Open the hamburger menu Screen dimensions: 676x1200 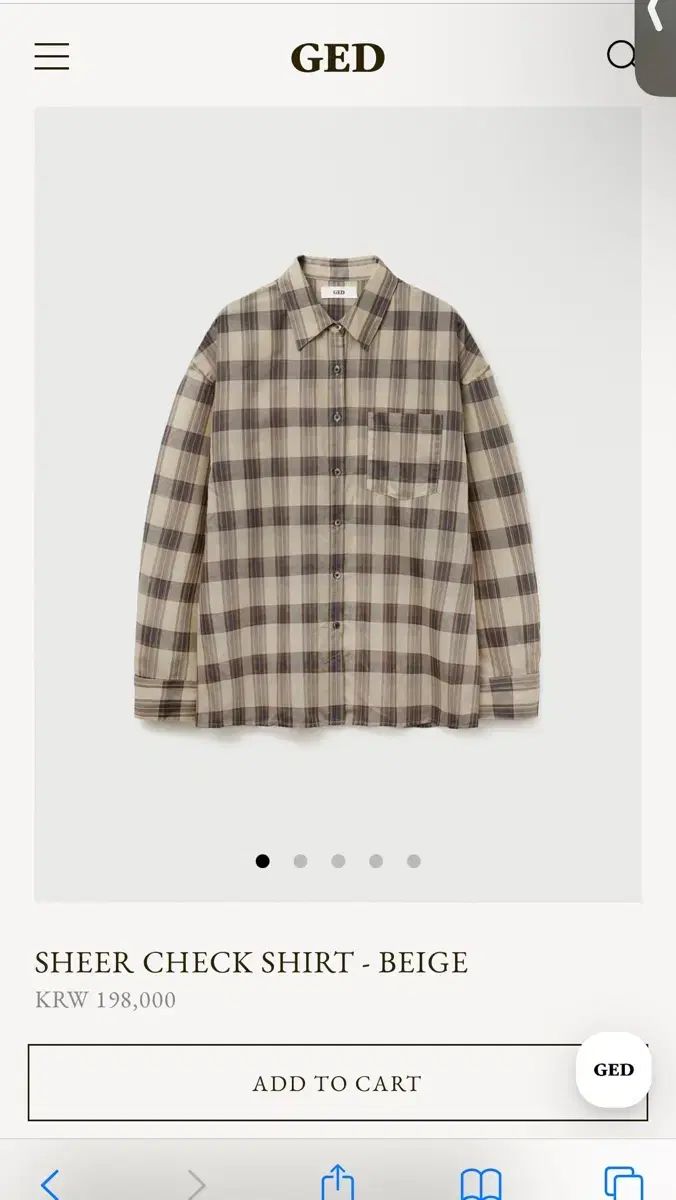[52, 56]
